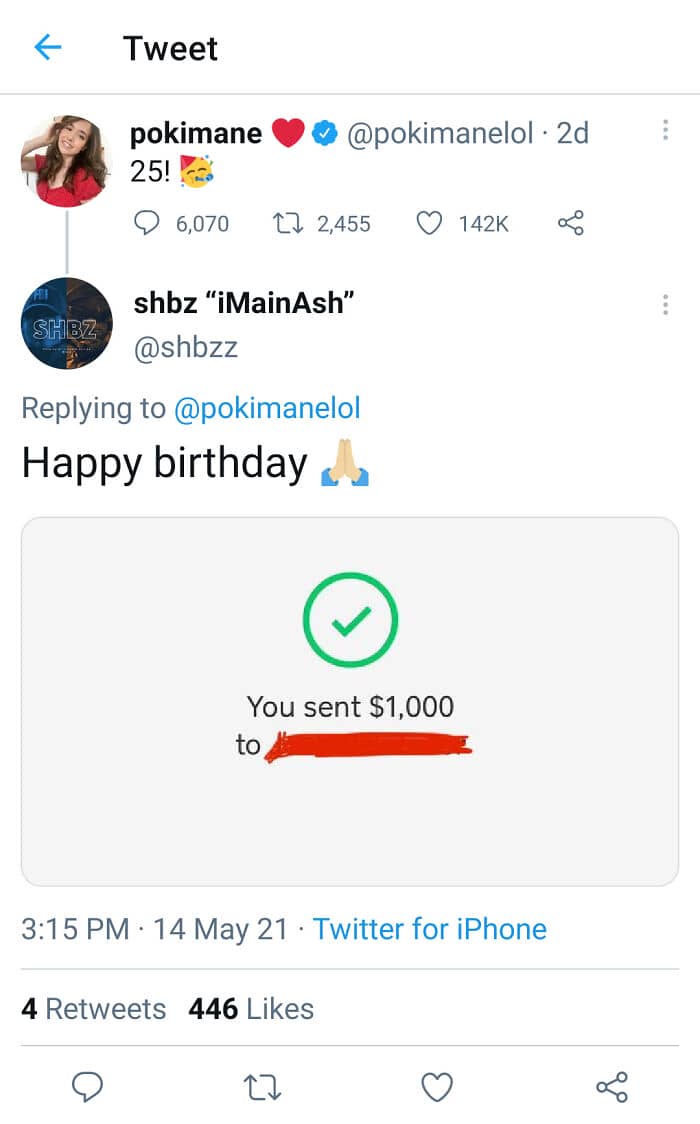700x1124 pixels.
Task: Like shbz's Happy birthday tweet
Action: pos(437,1087)
